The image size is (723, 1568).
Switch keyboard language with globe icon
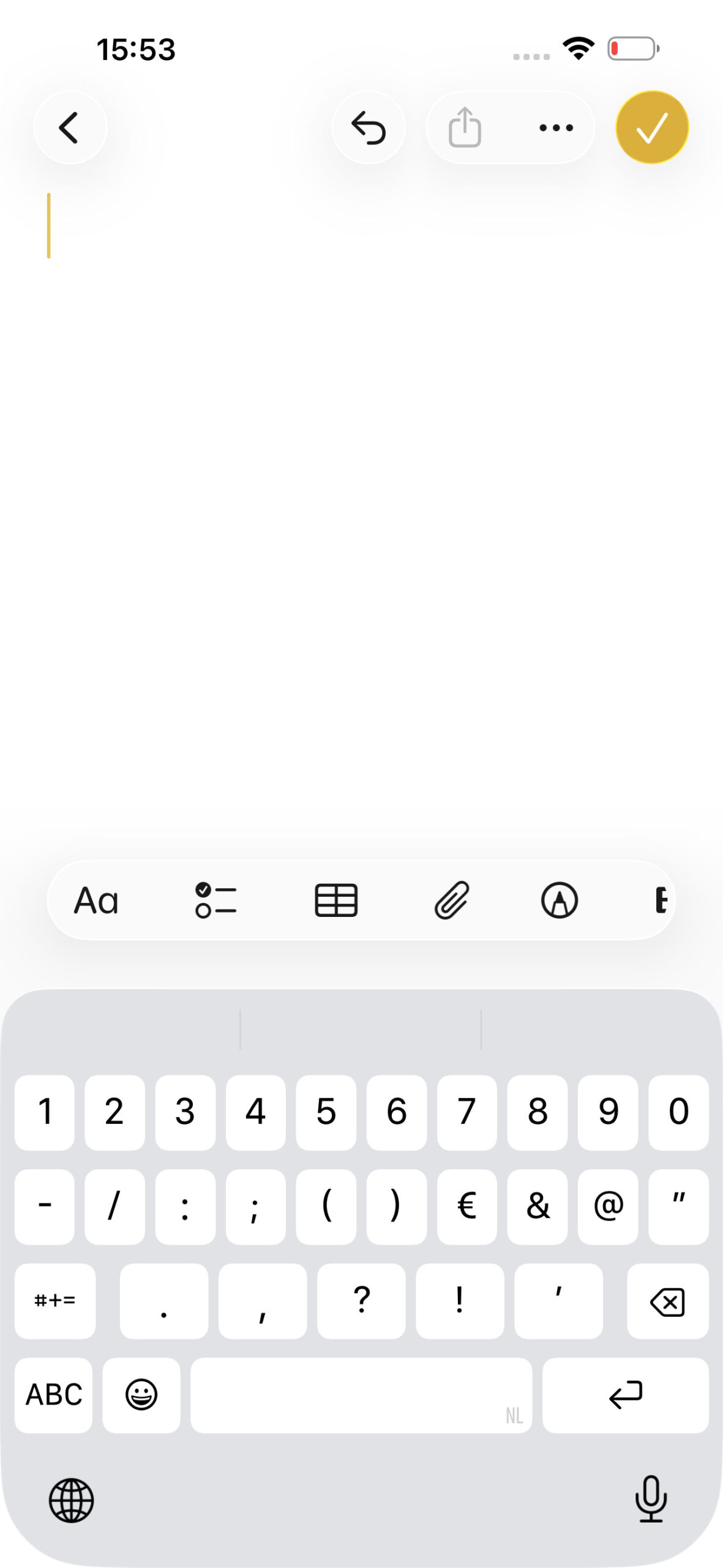tap(71, 1500)
